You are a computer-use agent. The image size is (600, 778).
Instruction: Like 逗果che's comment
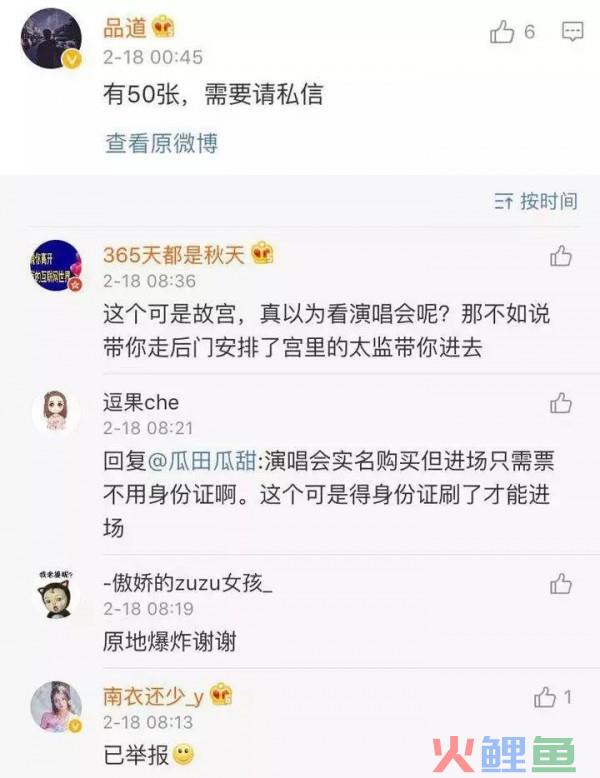click(x=560, y=404)
